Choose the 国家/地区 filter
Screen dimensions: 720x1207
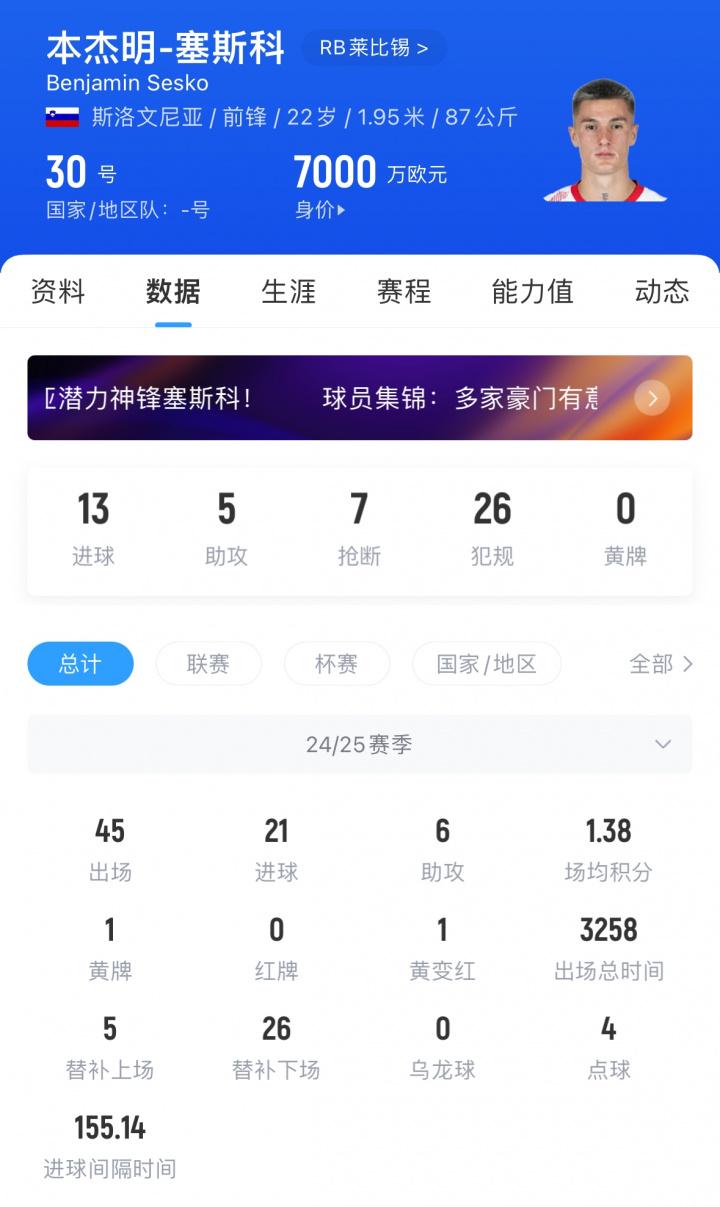[x=487, y=663]
